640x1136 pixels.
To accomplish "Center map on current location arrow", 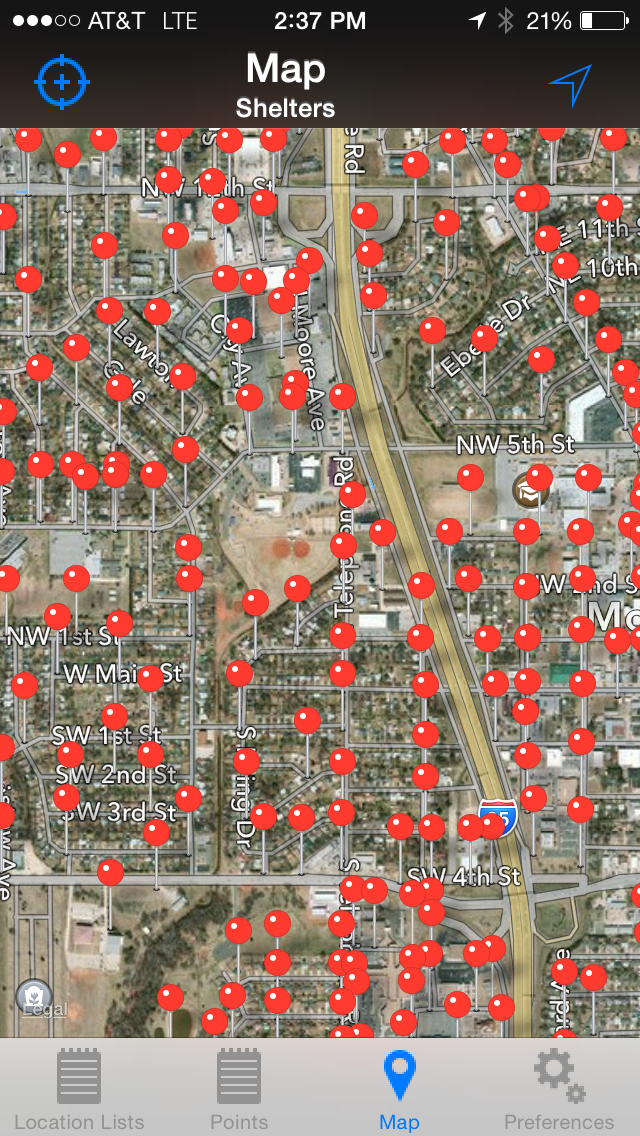I will tap(570, 86).
